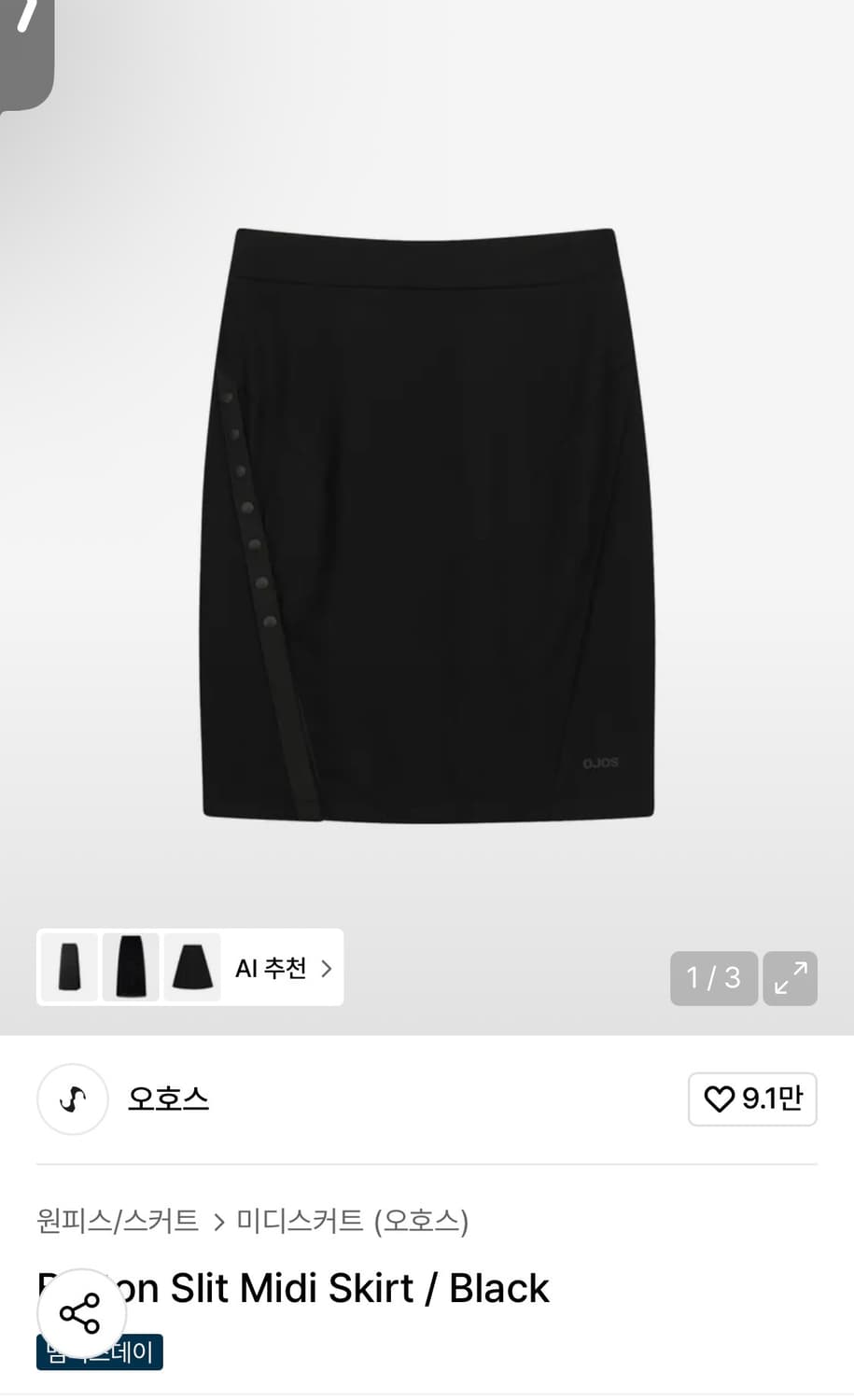Tap the fullscreen expand icon on the photo
854x1400 pixels.
coord(790,978)
